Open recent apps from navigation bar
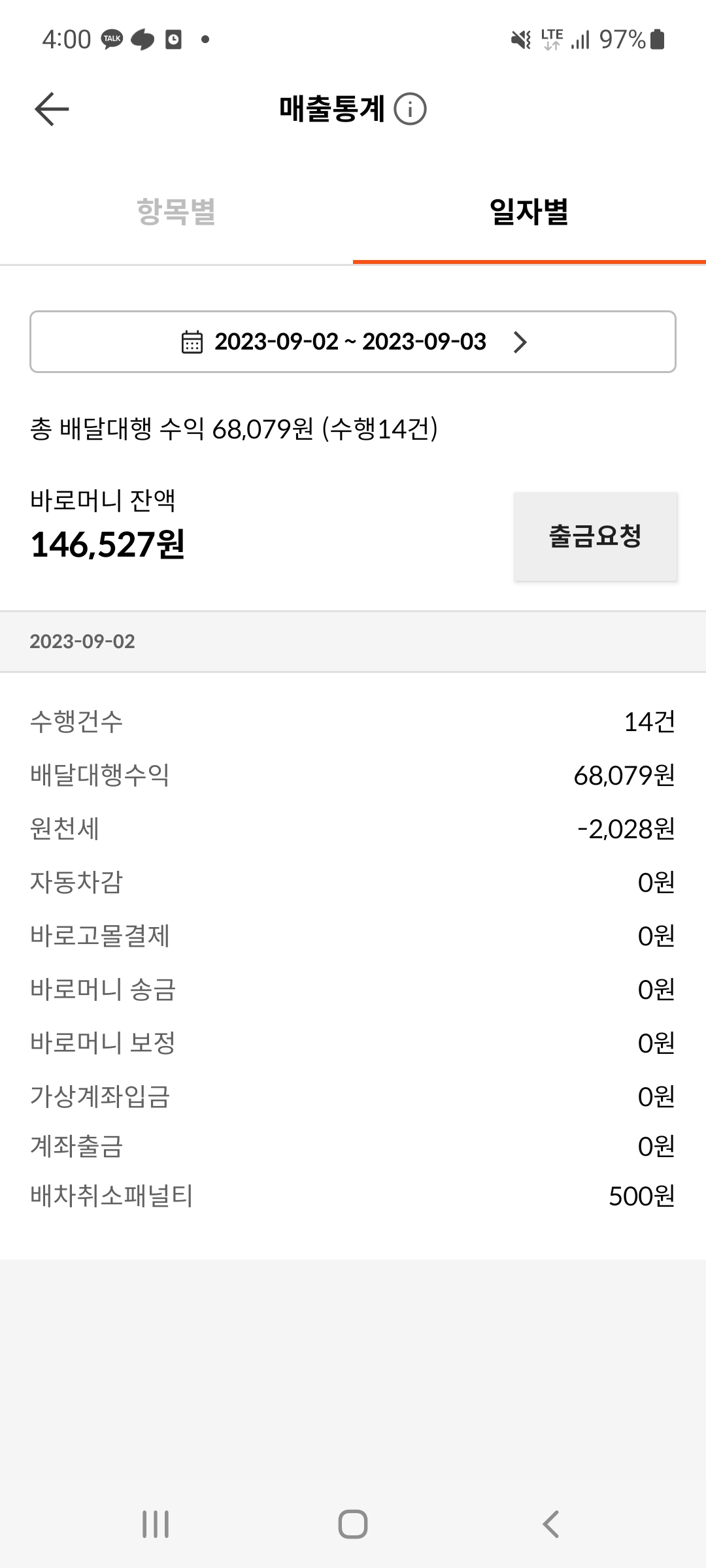Image resolution: width=706 pixels, height=1568 pixels. click(156, 1524)
